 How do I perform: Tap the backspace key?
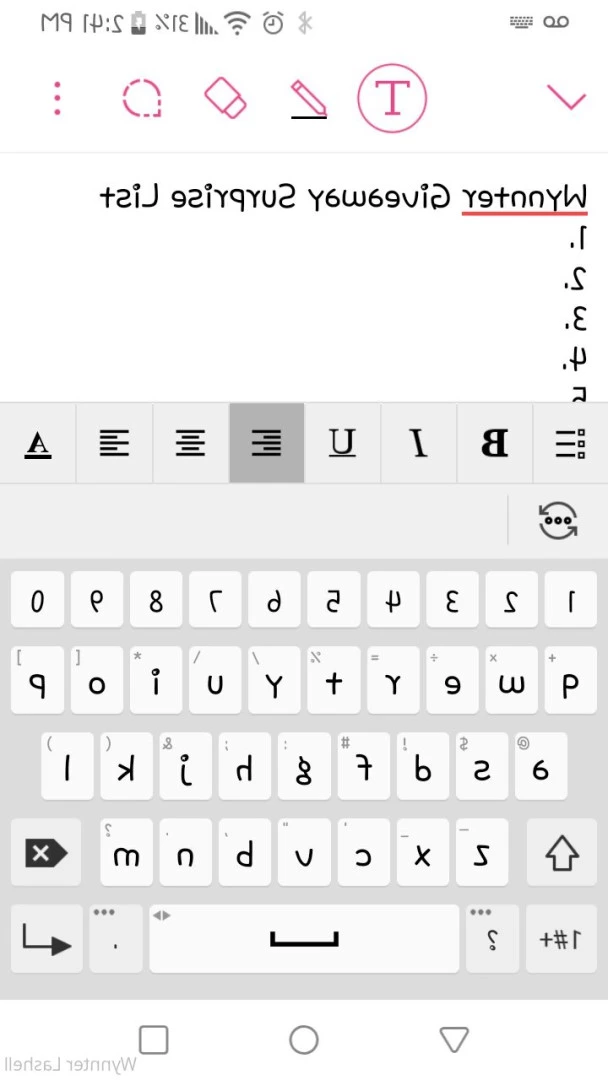tap(46, 853)
